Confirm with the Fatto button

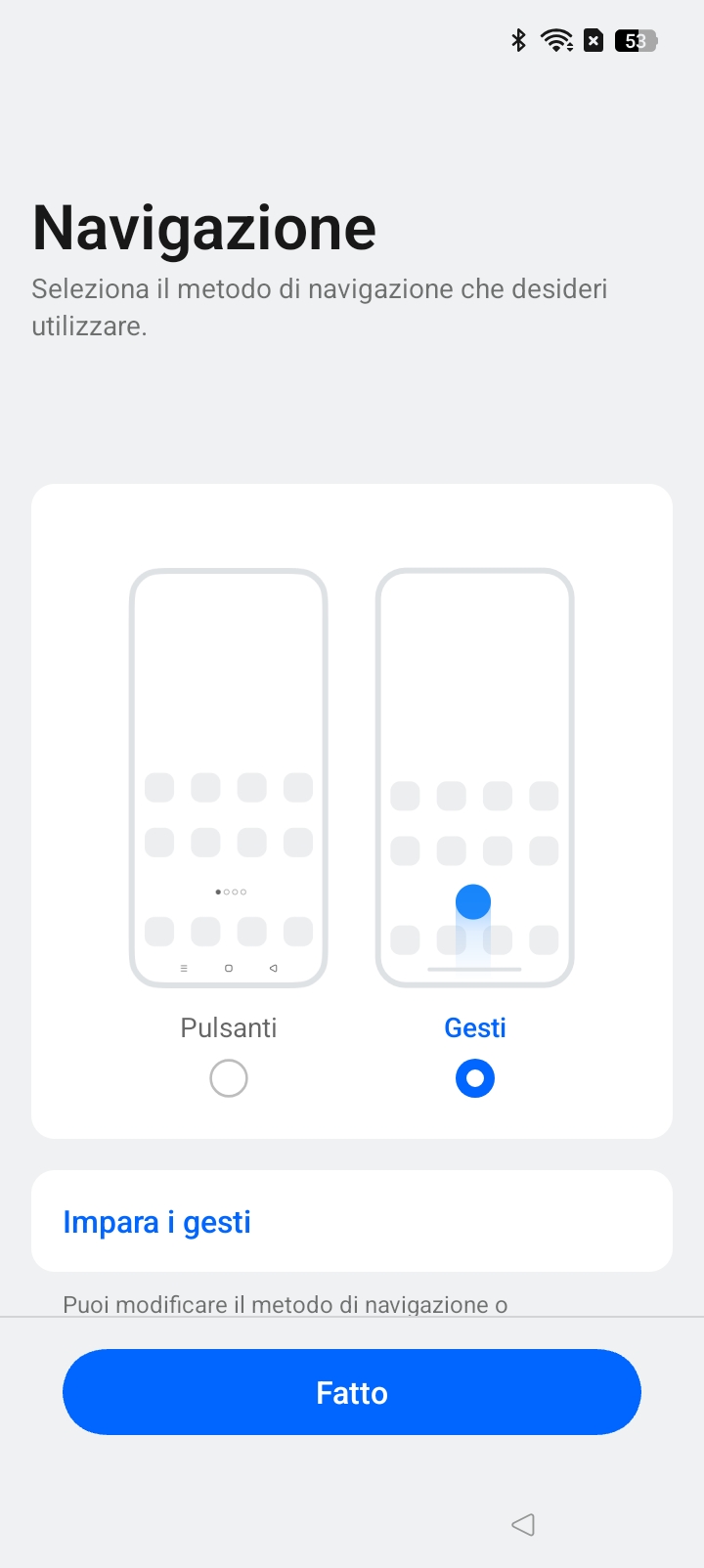point(352,1392)
